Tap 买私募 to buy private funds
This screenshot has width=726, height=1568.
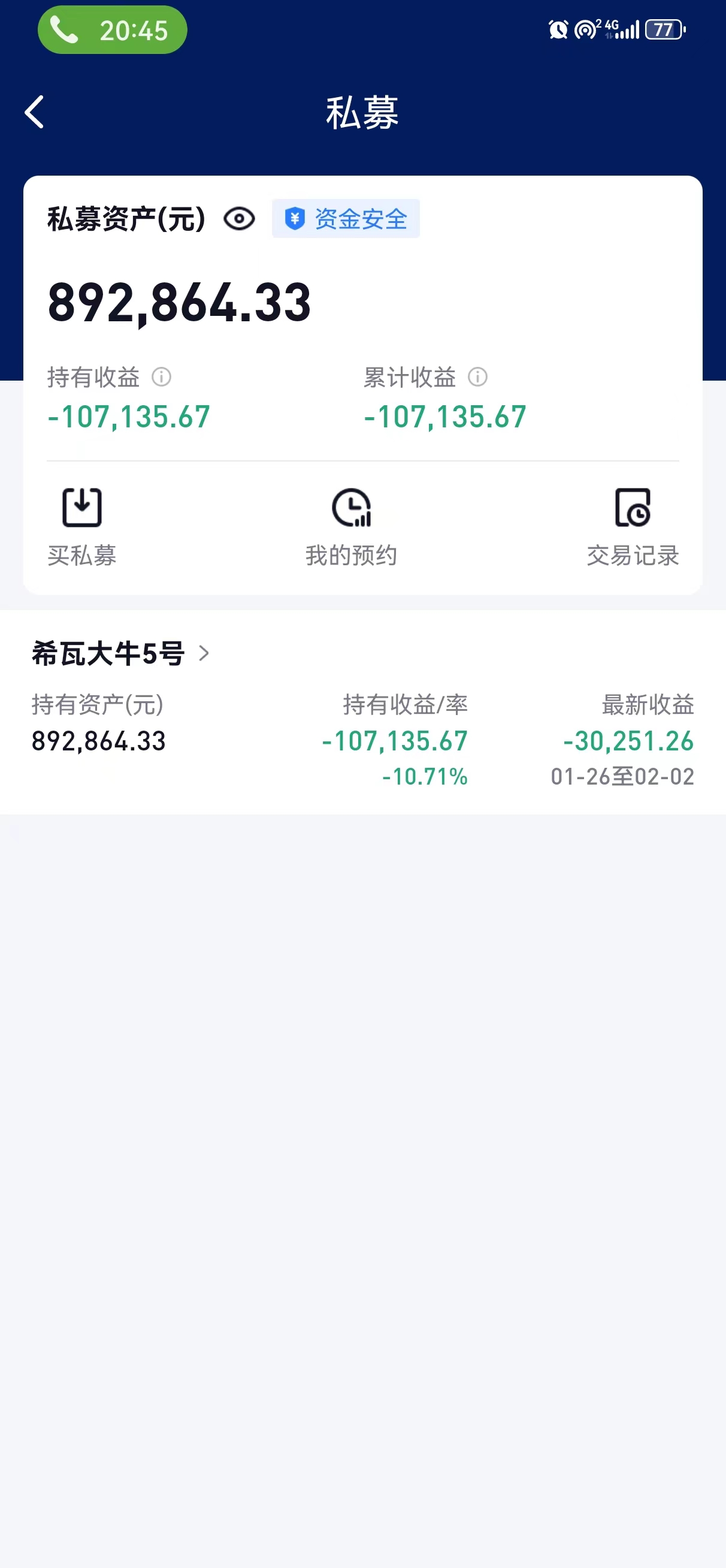(x=81, y=526)
